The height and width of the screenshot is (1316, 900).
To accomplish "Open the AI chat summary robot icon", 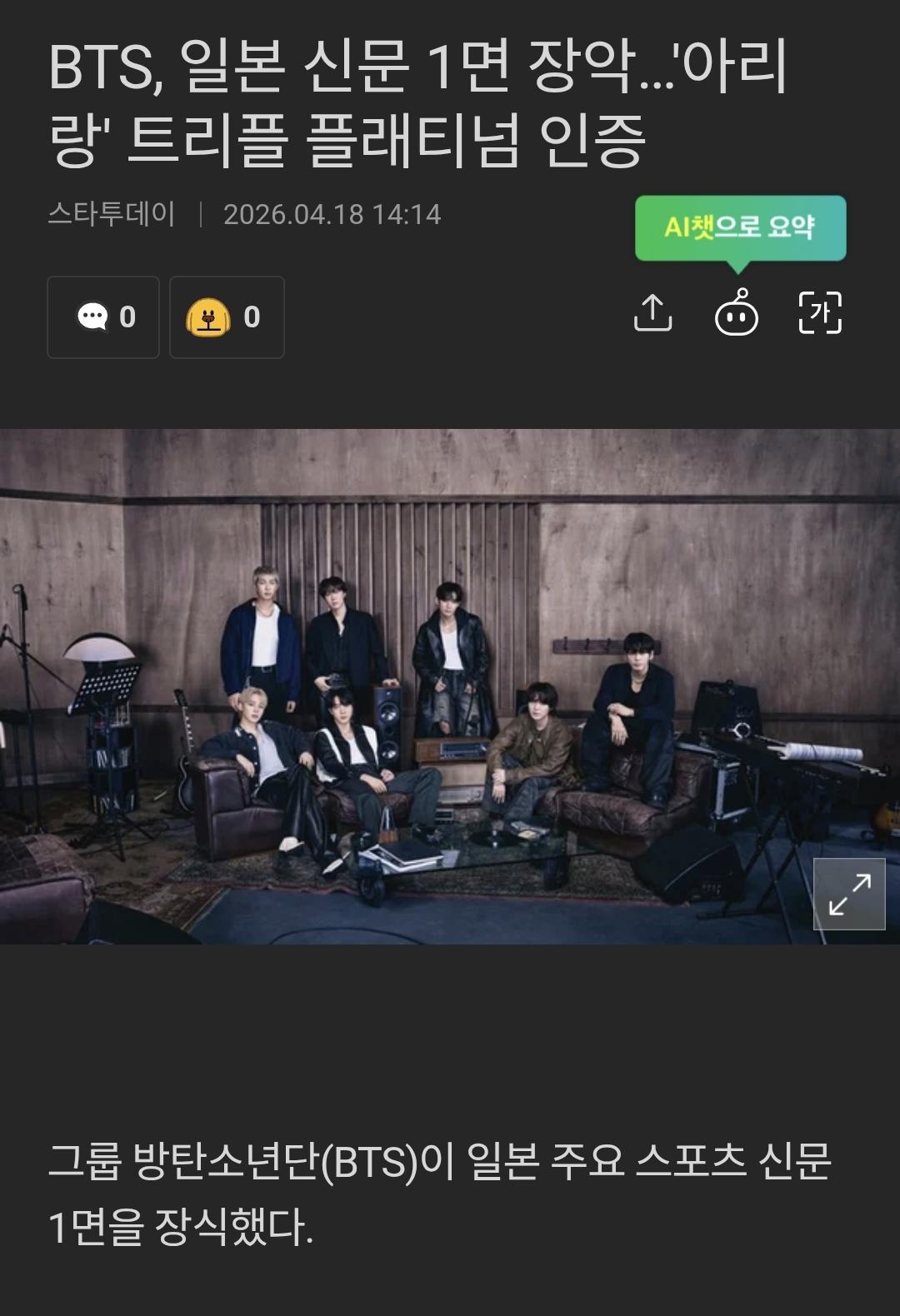I will (x=737, y=314).
